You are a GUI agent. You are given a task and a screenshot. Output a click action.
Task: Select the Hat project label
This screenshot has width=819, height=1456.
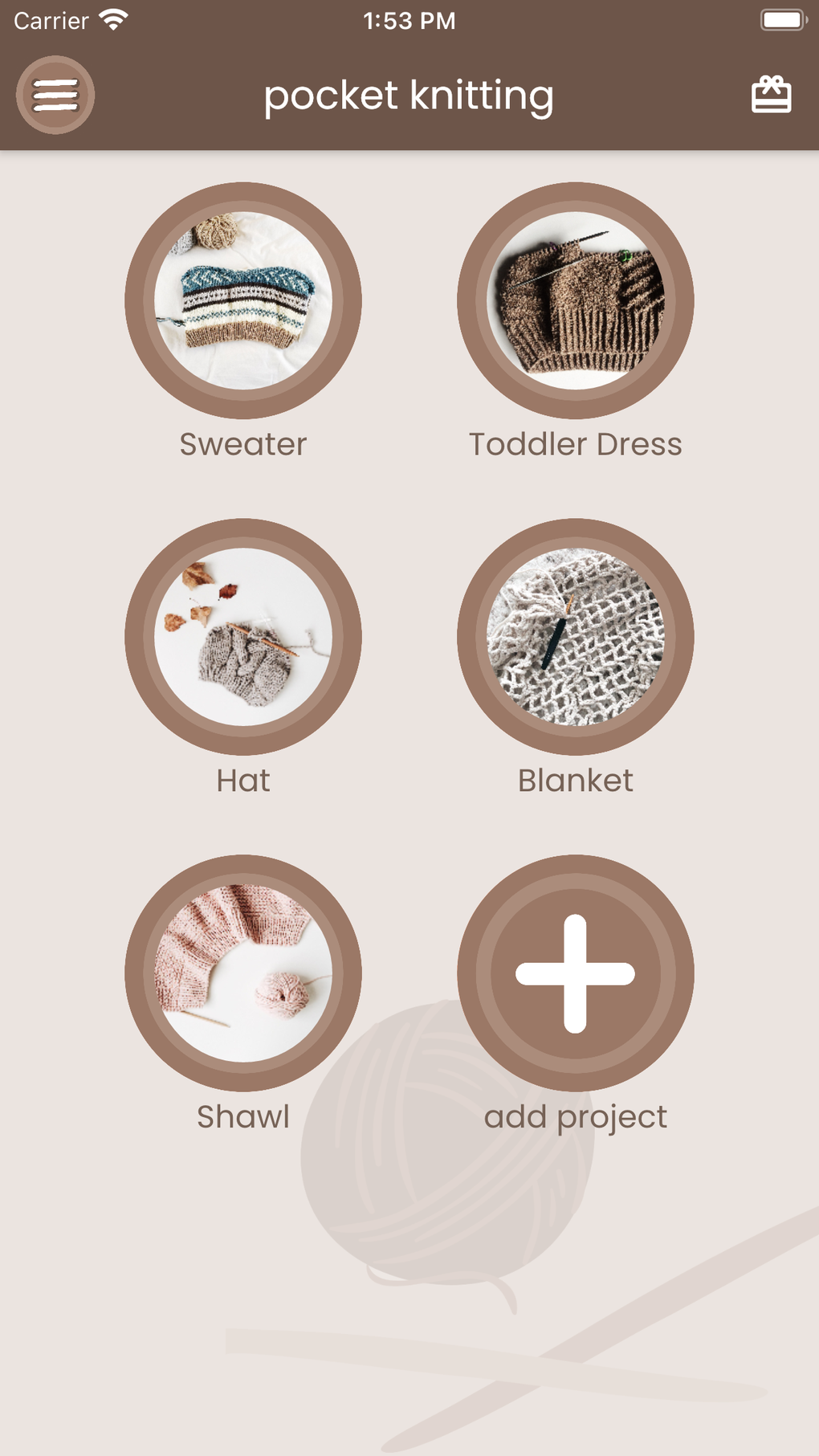coord(243,780)
